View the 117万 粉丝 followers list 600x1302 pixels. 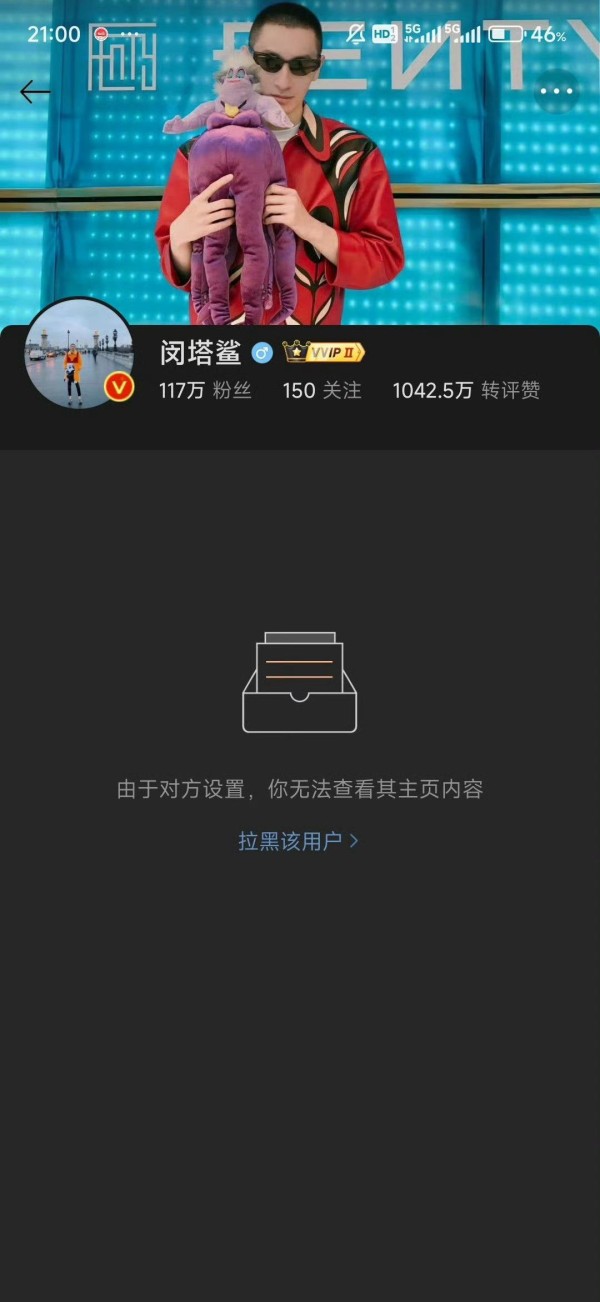click(205, 390)
